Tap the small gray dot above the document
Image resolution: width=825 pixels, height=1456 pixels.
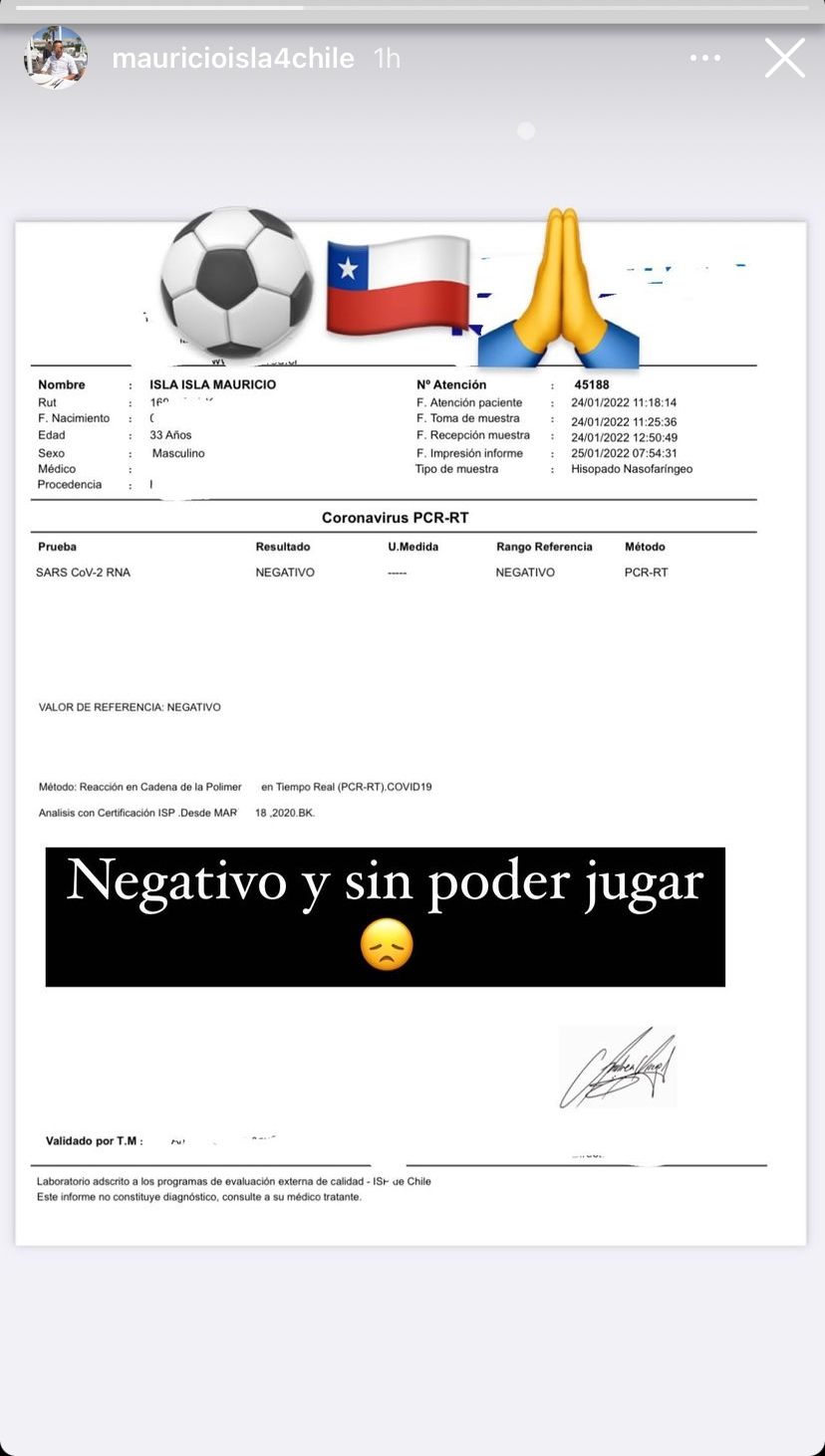coord(525,130)
